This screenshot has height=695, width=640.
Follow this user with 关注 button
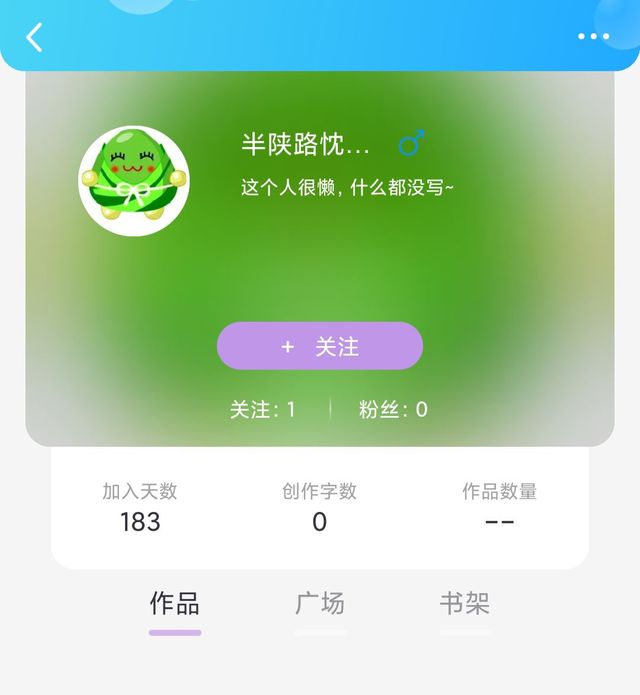pos(320,346)
